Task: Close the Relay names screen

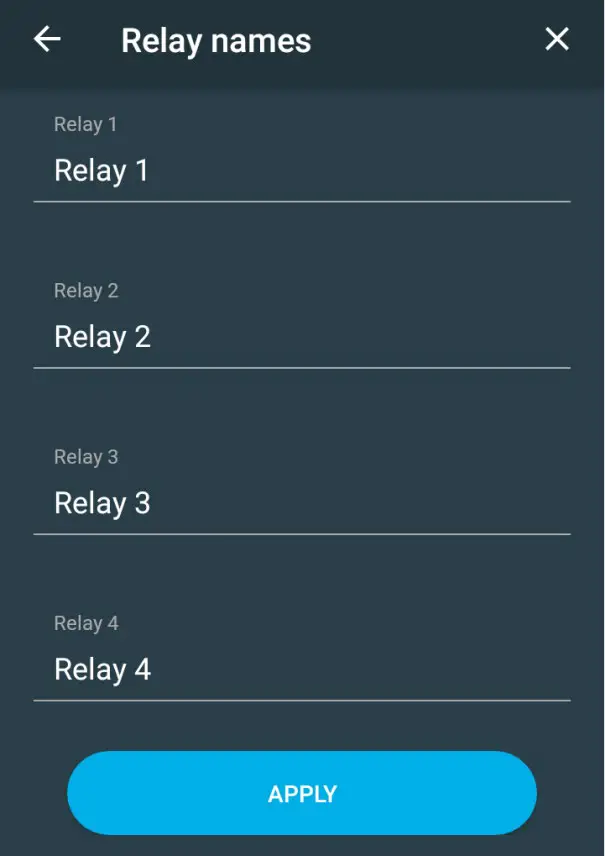Action: pyautogui.click(x=556, y=39)
